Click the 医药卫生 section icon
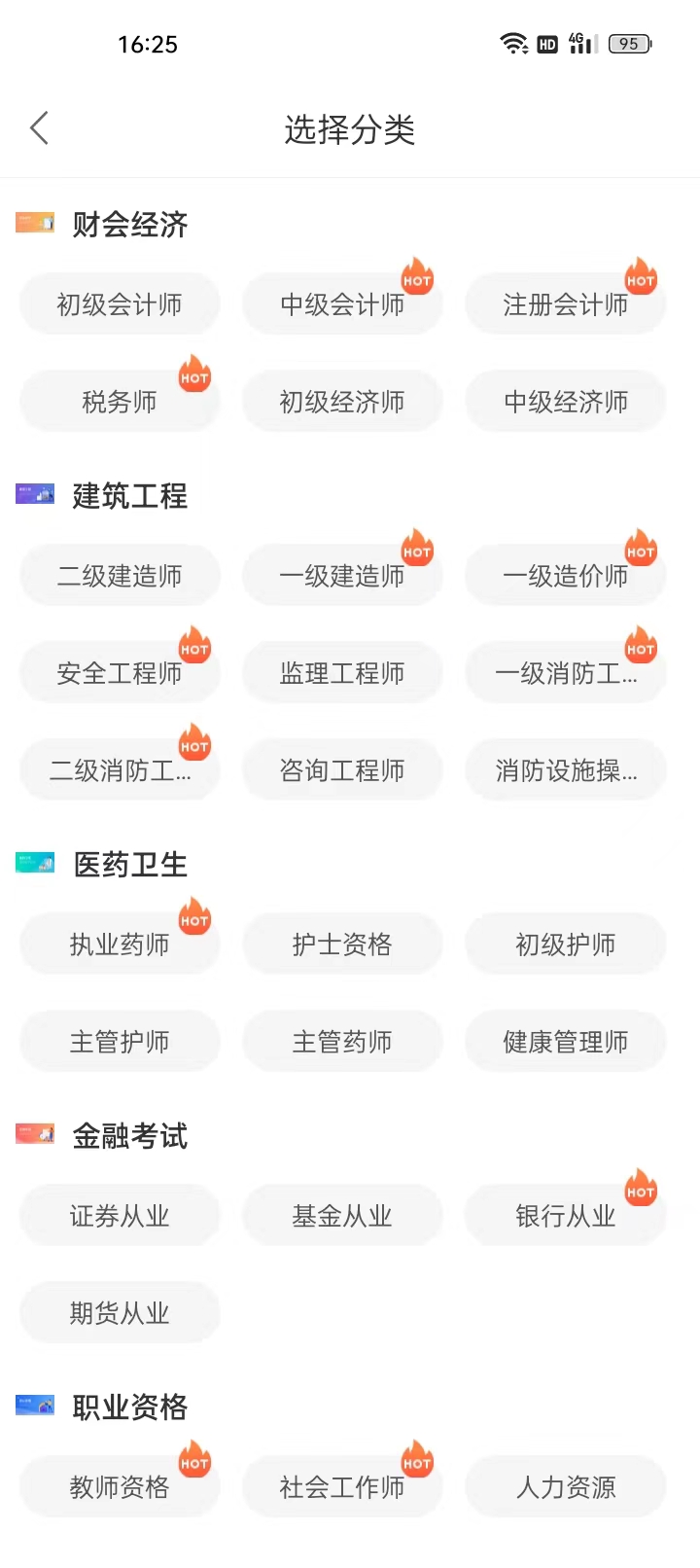 tap(35, 862)
